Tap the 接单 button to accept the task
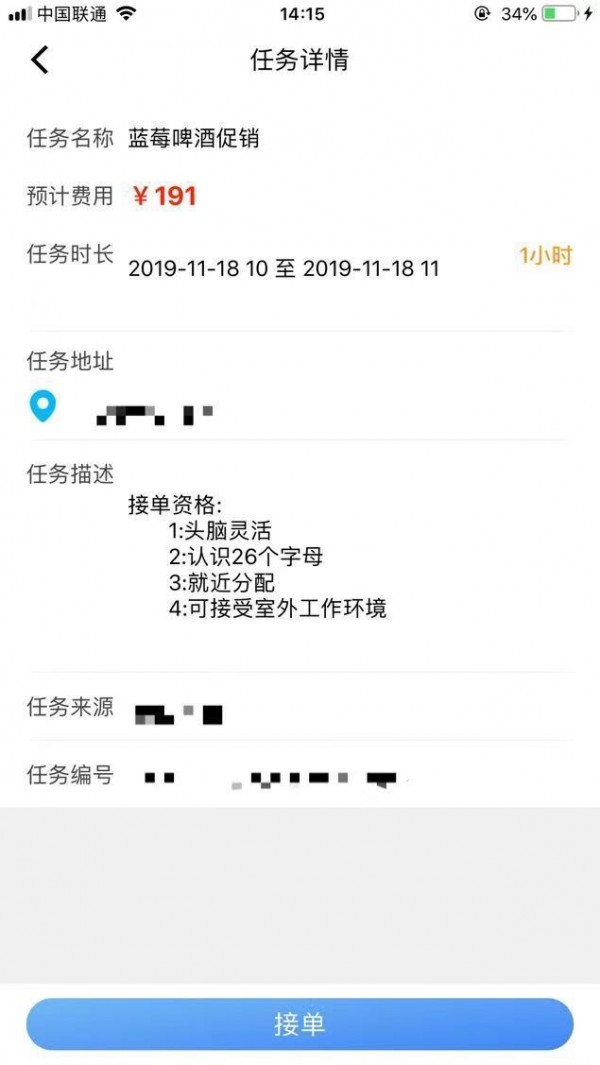Screen dimensions: 600x1065 (x=300, y=1024)
